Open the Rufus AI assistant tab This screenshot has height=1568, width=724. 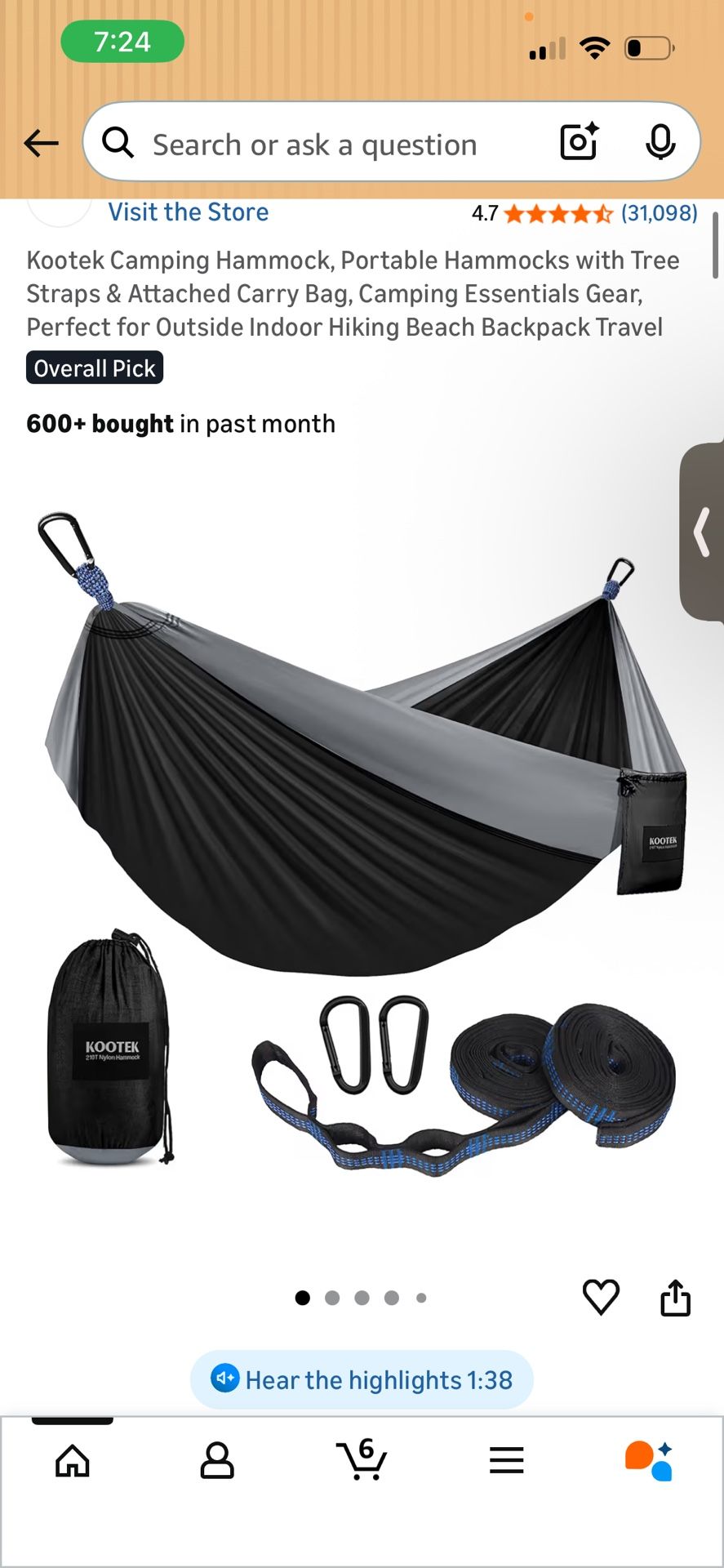coord(650,1460)
